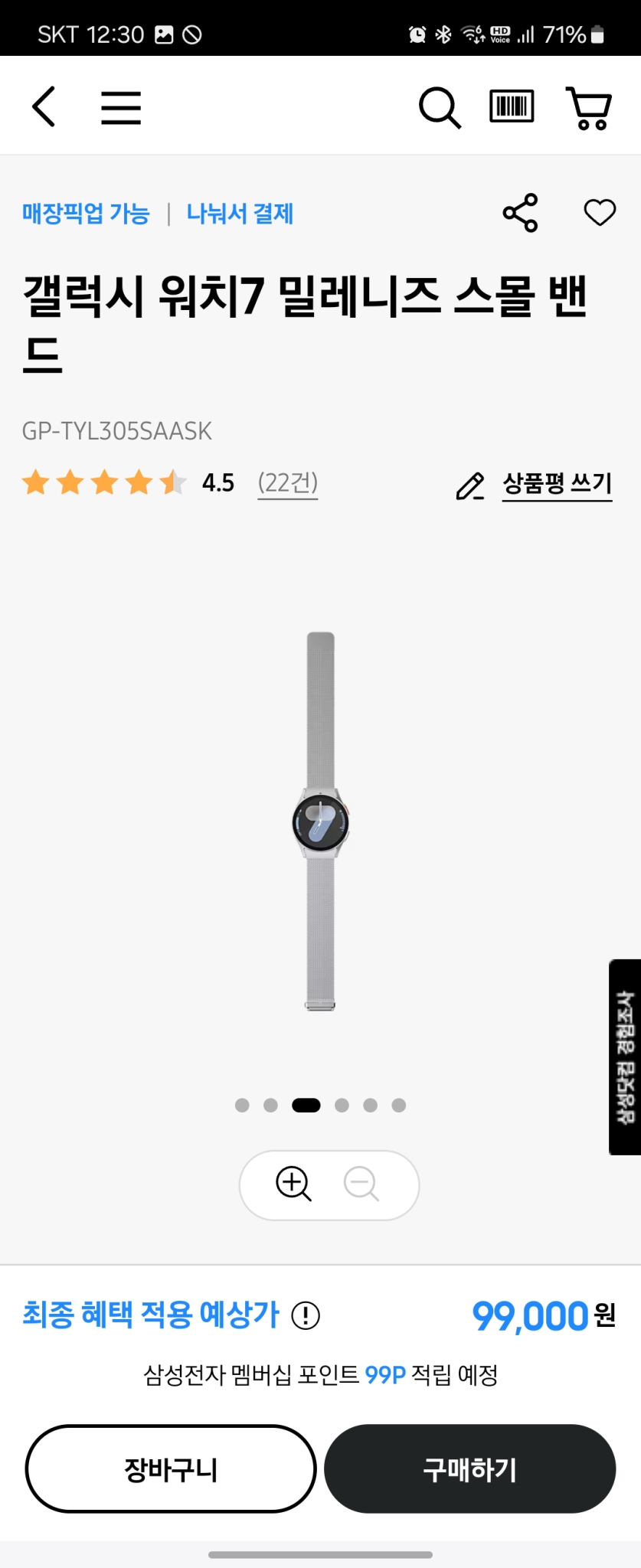Open the 삼성닷컴 경험조사 side tab
641x1568 pixels.
(625, 1057)
